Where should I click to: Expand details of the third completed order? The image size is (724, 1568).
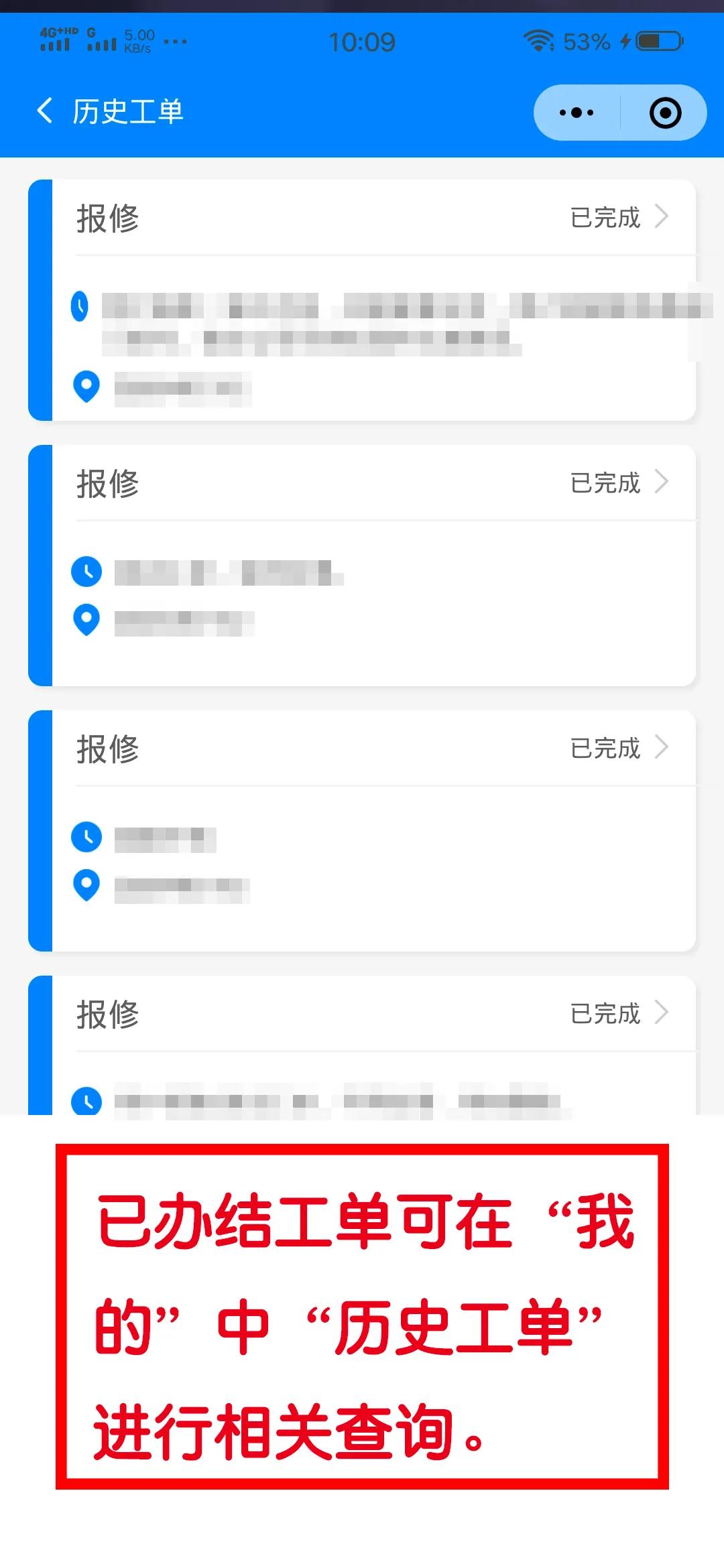[662, 745]
